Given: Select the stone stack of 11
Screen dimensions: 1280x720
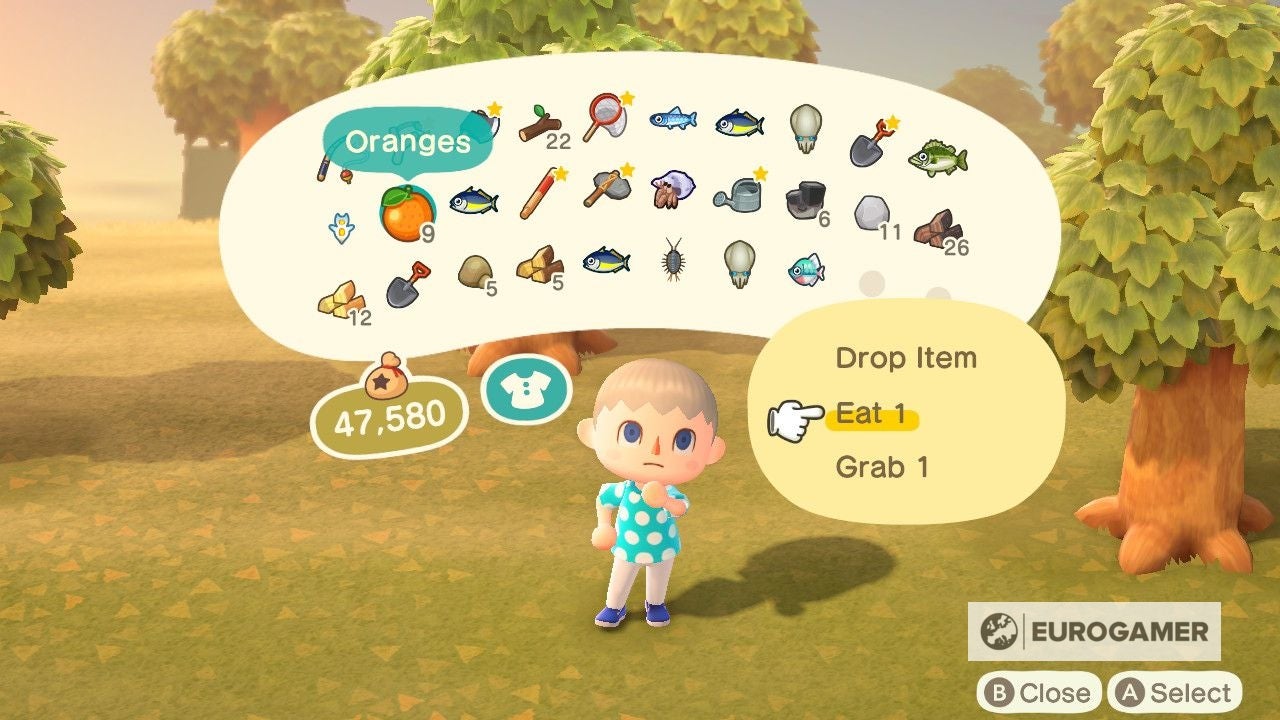Looking at the screenshot, I should point(872,213).
